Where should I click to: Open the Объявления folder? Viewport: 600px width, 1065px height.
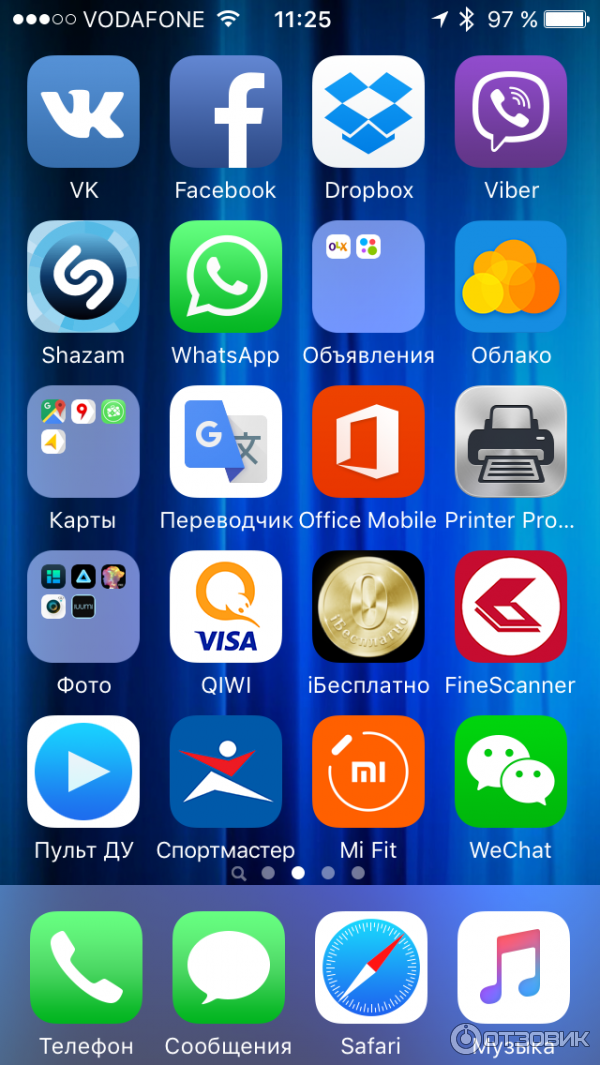click(368, 276)
